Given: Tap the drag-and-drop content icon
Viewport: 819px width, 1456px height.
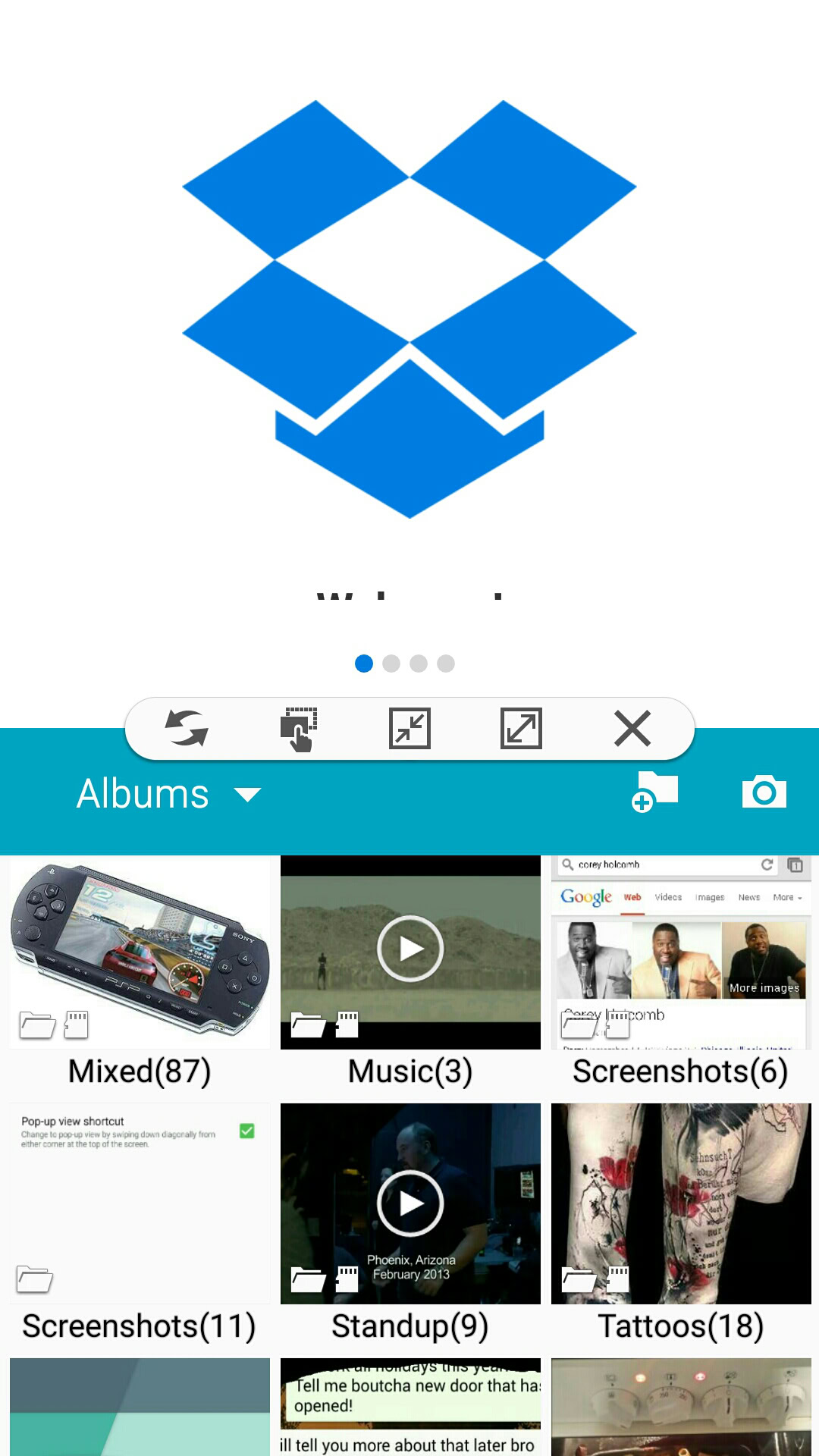Looking at the screenshot, I should coord(299,729).
